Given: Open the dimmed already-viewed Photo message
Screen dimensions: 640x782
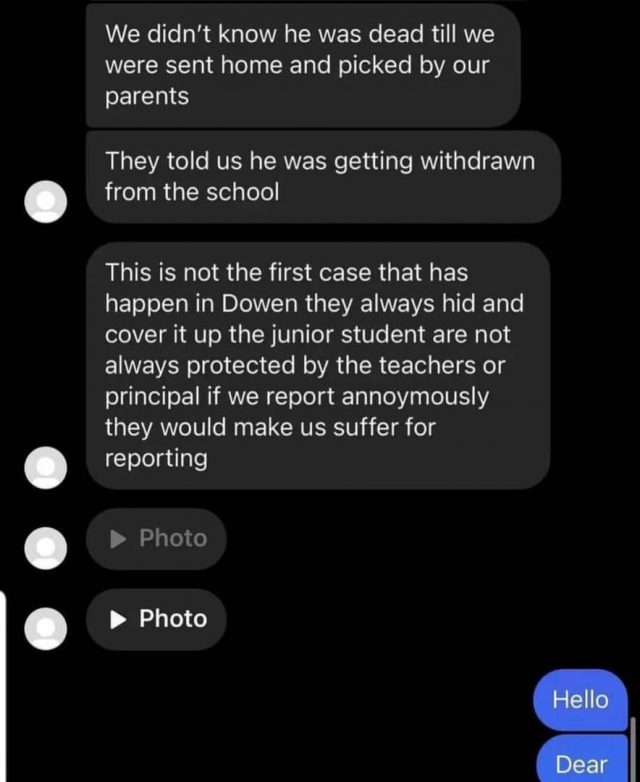Looking at the screenshot, I should (157, 539).
